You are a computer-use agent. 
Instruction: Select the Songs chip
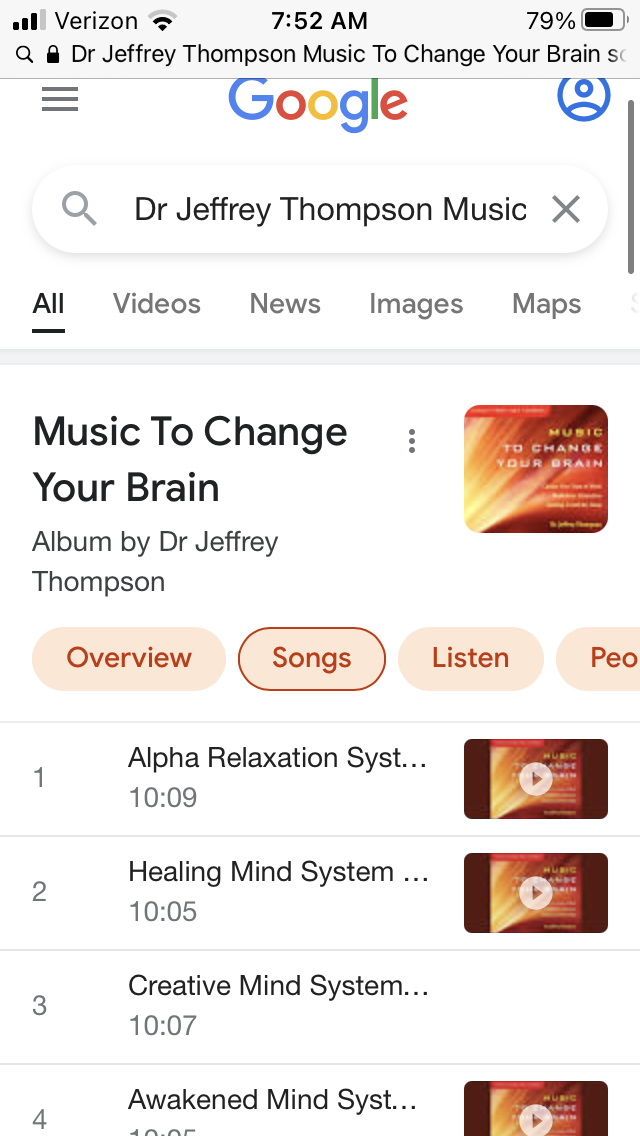[x=312, y=658]
